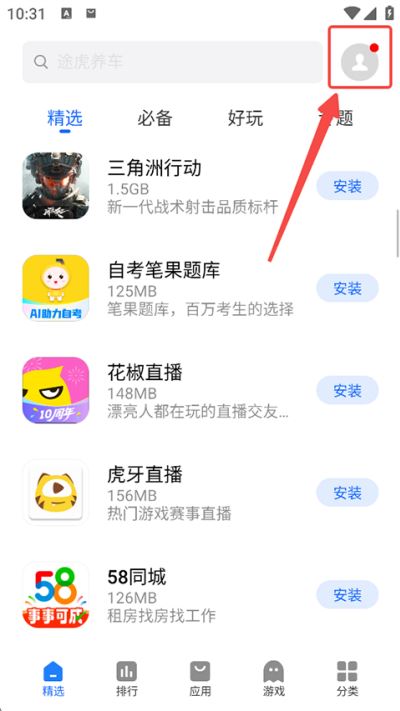The height and width of the screenshot is (711, 400).
Task: Go to the 游戏 bottom tab
Action: coord(274,678)
